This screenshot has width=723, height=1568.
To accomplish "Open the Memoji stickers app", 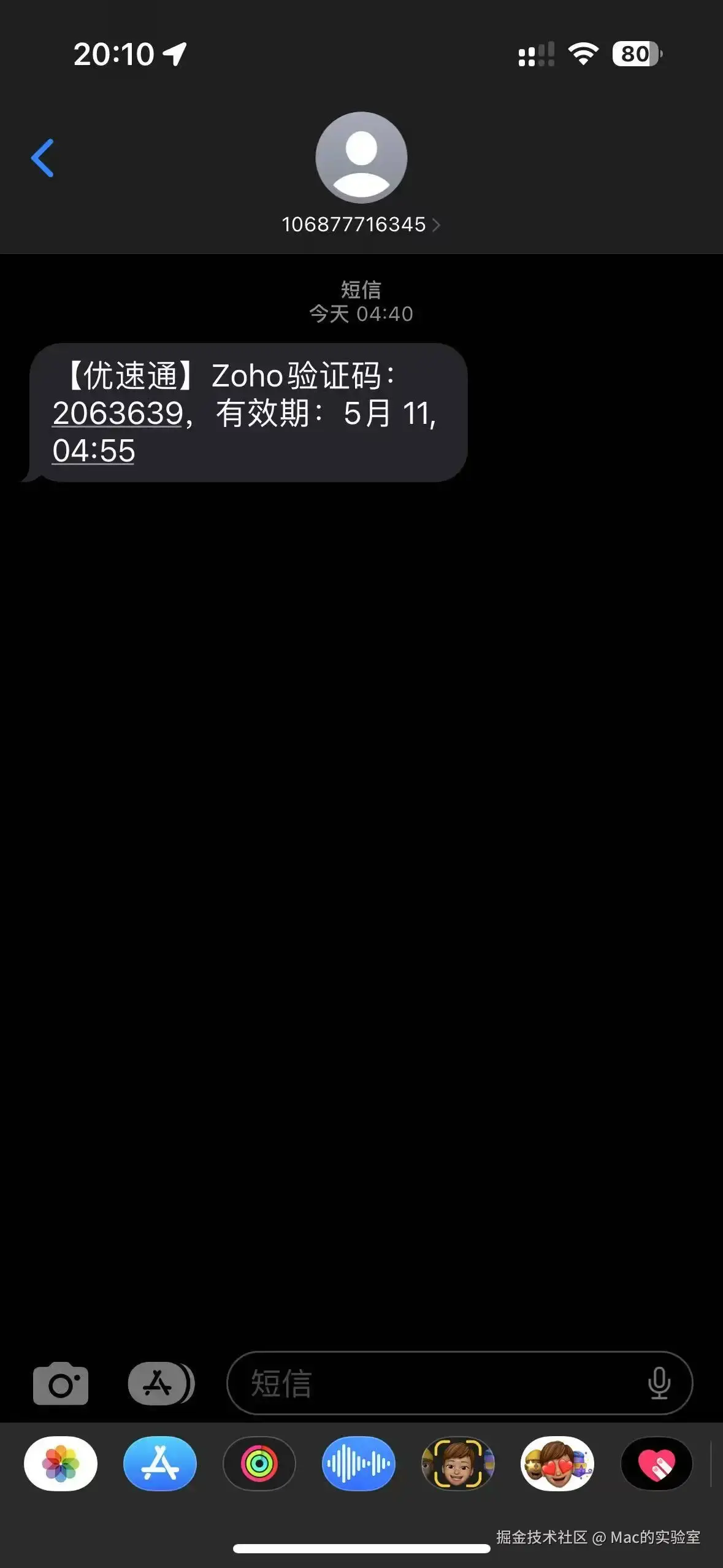I will 557,1464.
